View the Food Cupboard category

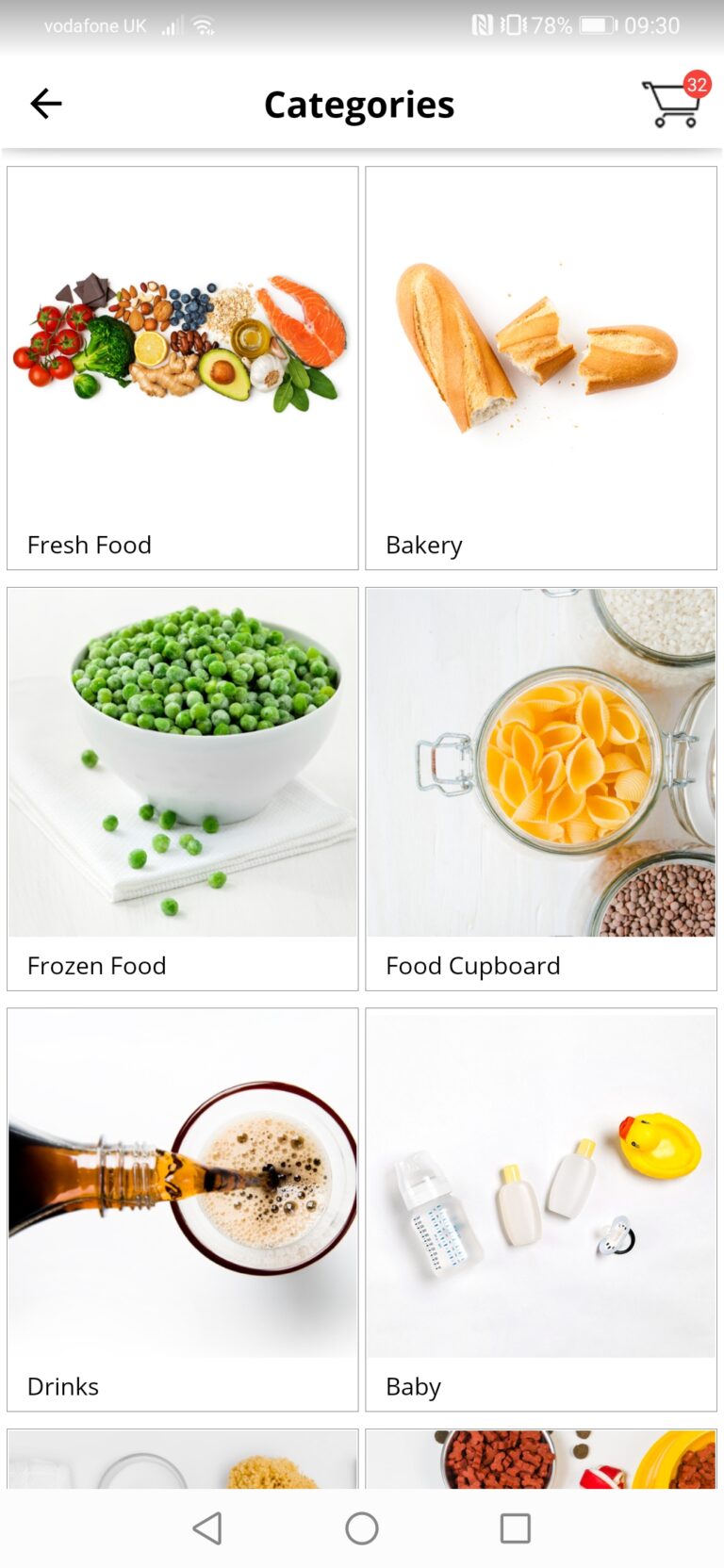(541, 790)
